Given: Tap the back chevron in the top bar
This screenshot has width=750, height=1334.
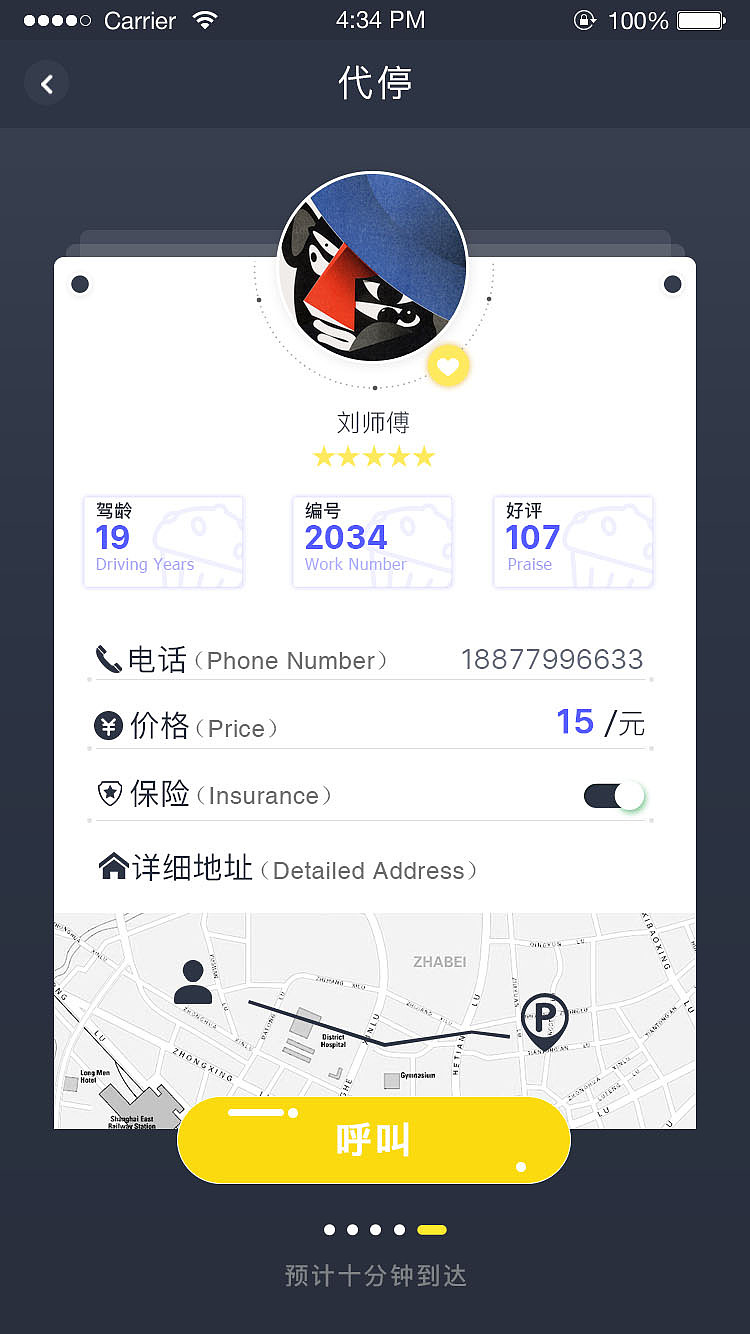Looking at the screenshot, I should [46, 83].
